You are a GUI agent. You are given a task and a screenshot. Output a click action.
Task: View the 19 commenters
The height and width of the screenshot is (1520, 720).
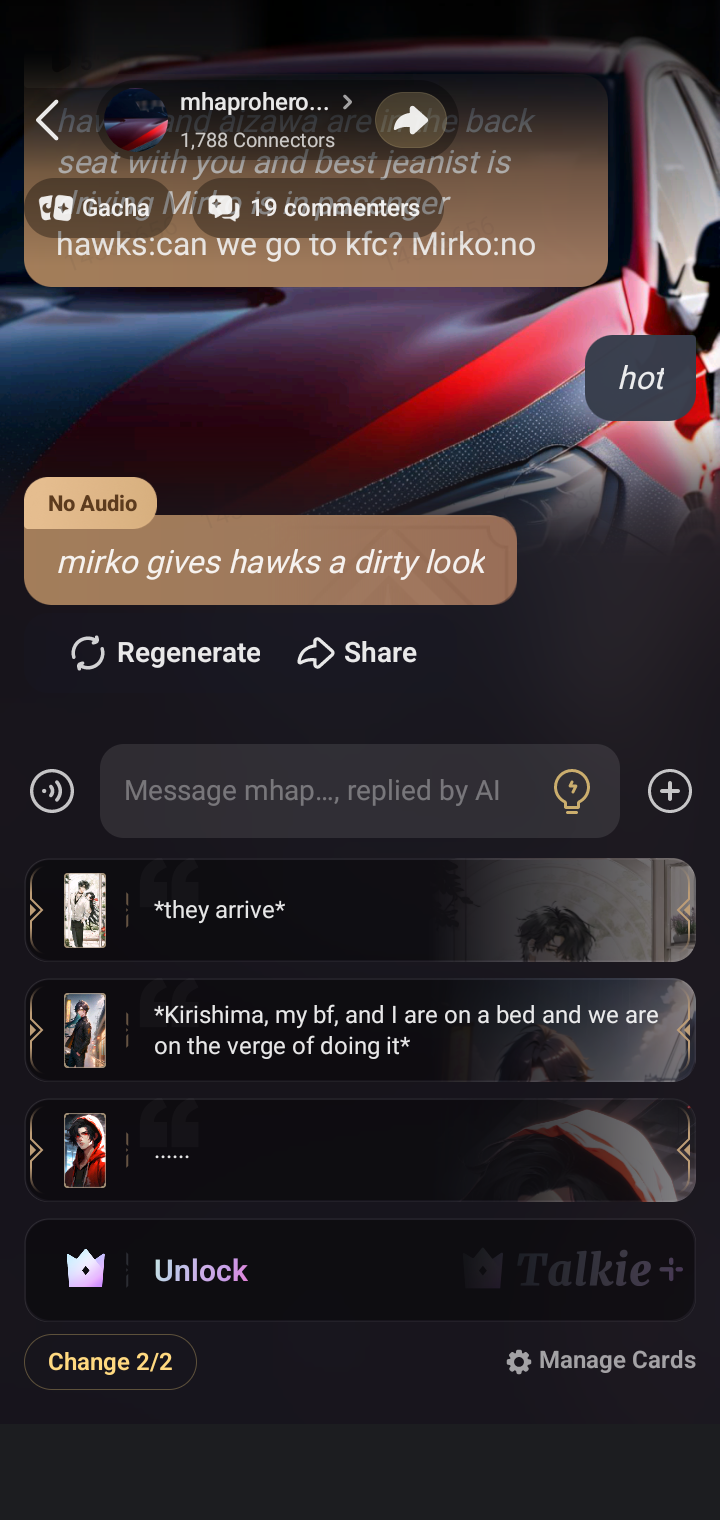point(315,208)
